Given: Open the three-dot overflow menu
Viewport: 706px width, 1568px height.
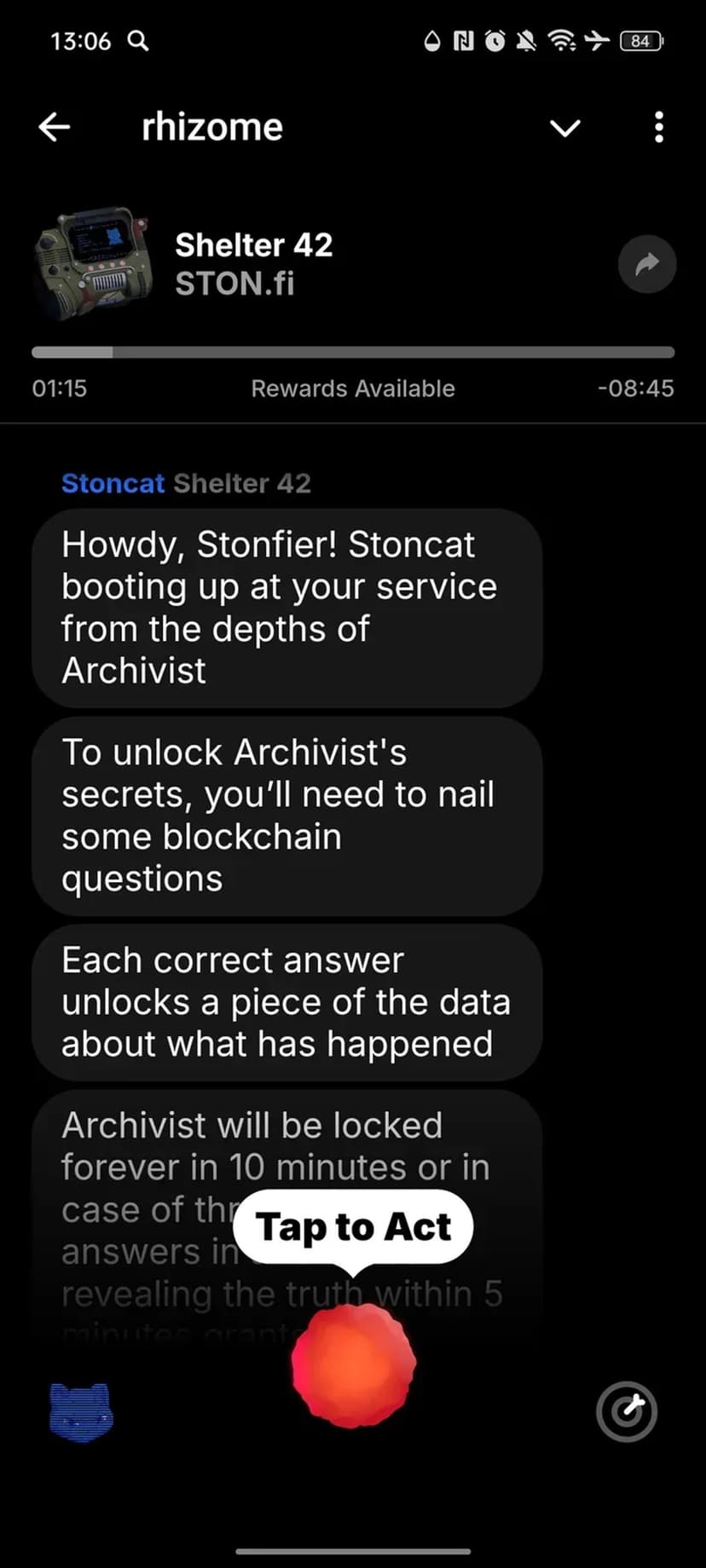Looking at the screenshot, I should click(658, 128).
